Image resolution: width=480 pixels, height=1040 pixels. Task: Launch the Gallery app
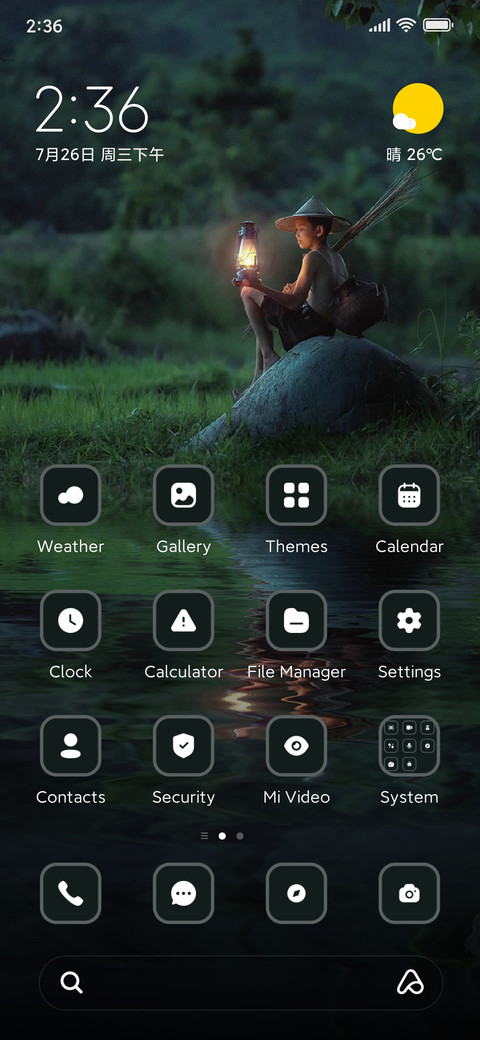pos(184,495)
